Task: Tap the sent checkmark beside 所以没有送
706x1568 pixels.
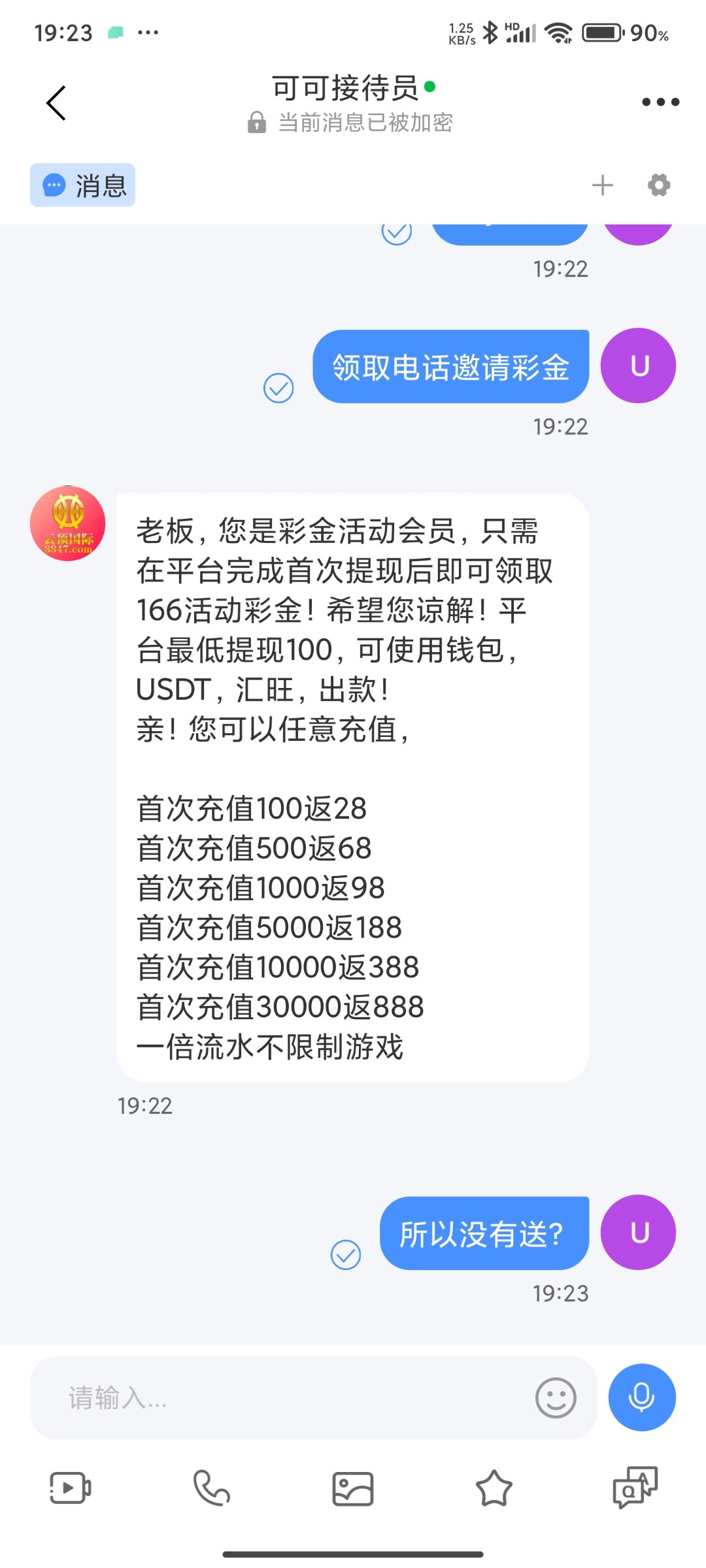Action: [x=347, y=1255]
